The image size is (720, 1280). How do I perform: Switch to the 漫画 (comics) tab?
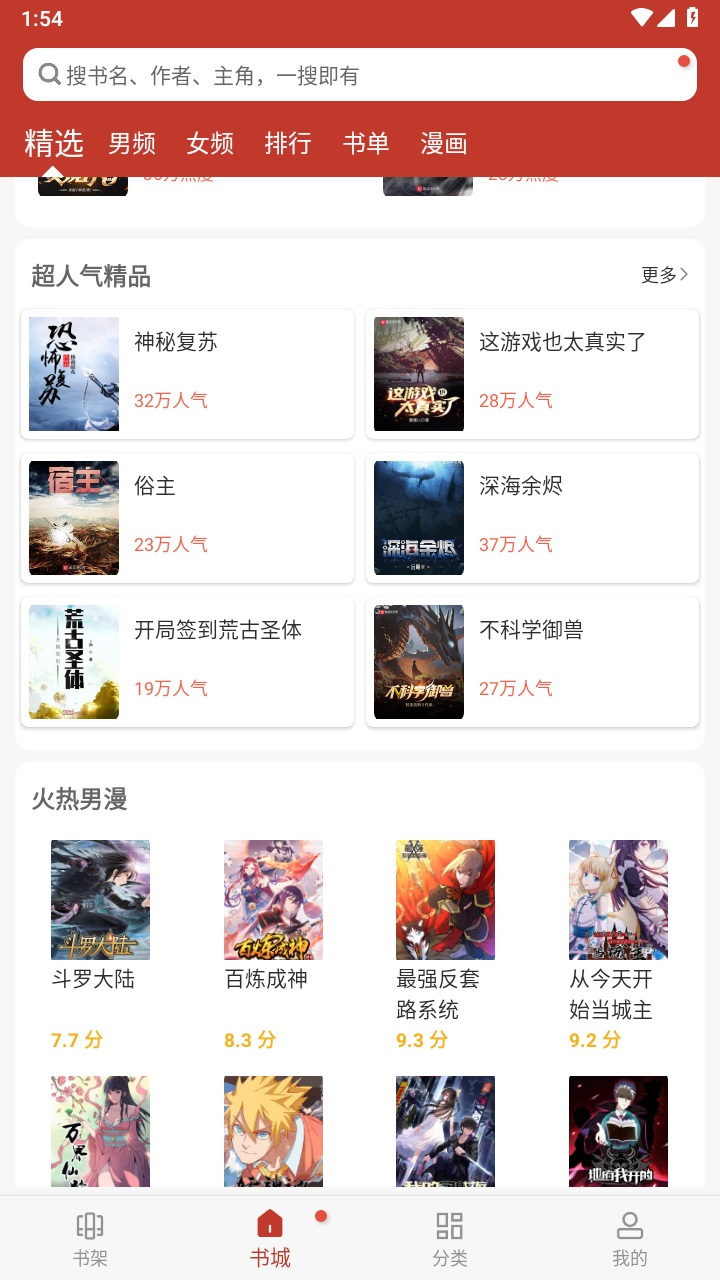[447, 143]
